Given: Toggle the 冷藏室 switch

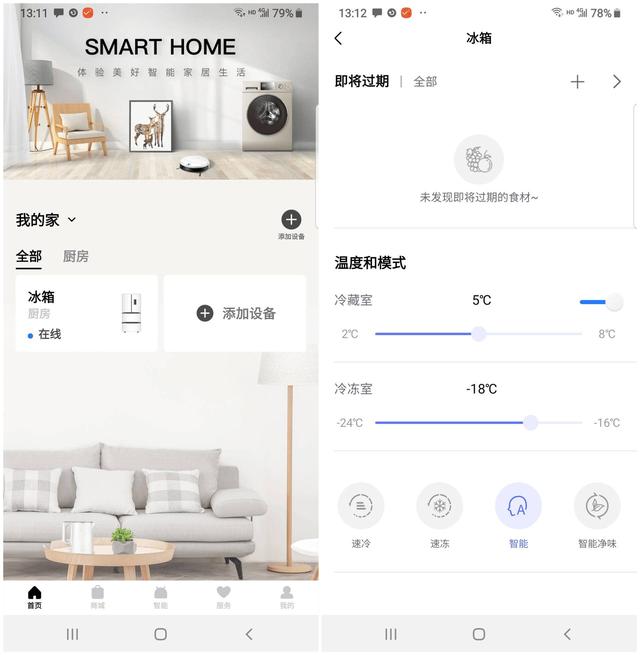Looking at the screenshot, I should (x=600, y=301).
